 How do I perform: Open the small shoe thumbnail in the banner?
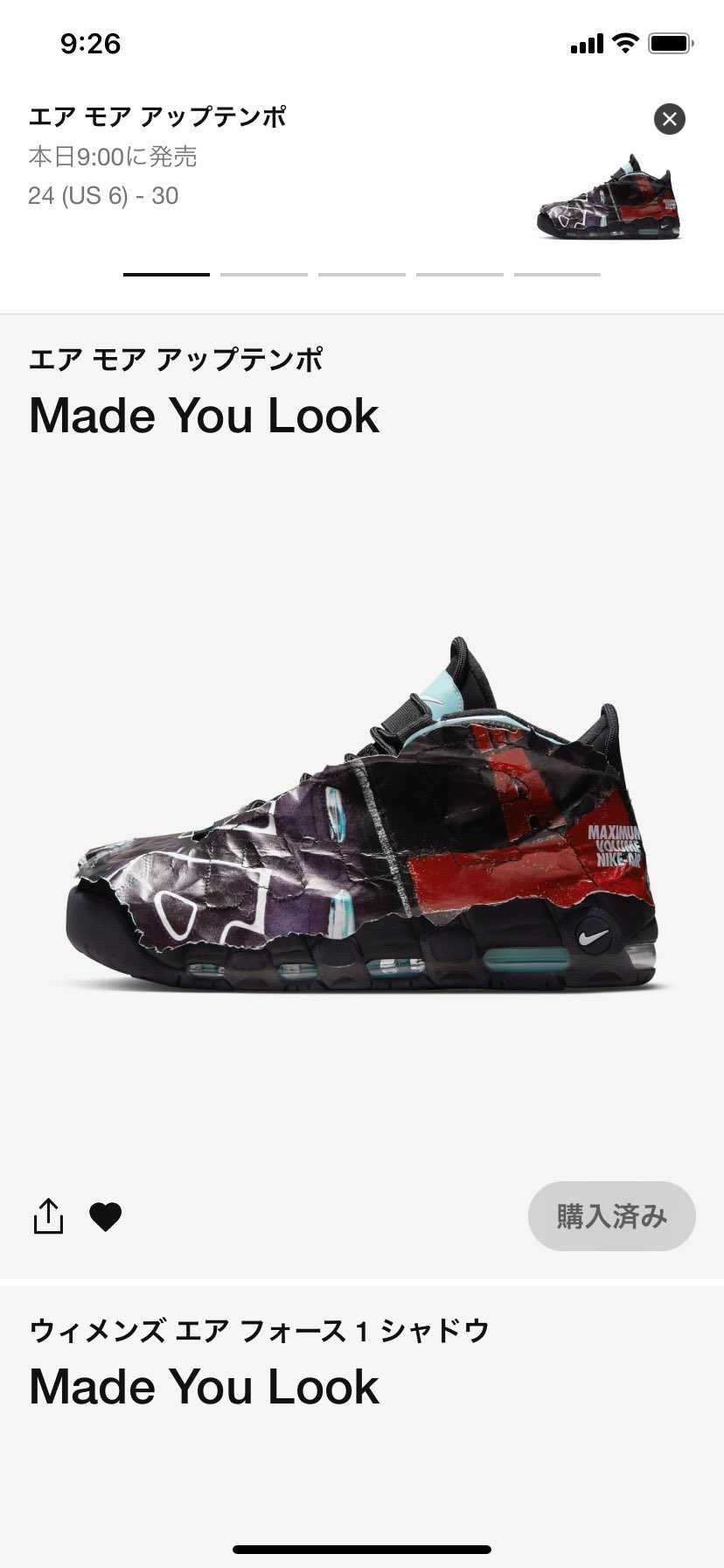[609, 199]
